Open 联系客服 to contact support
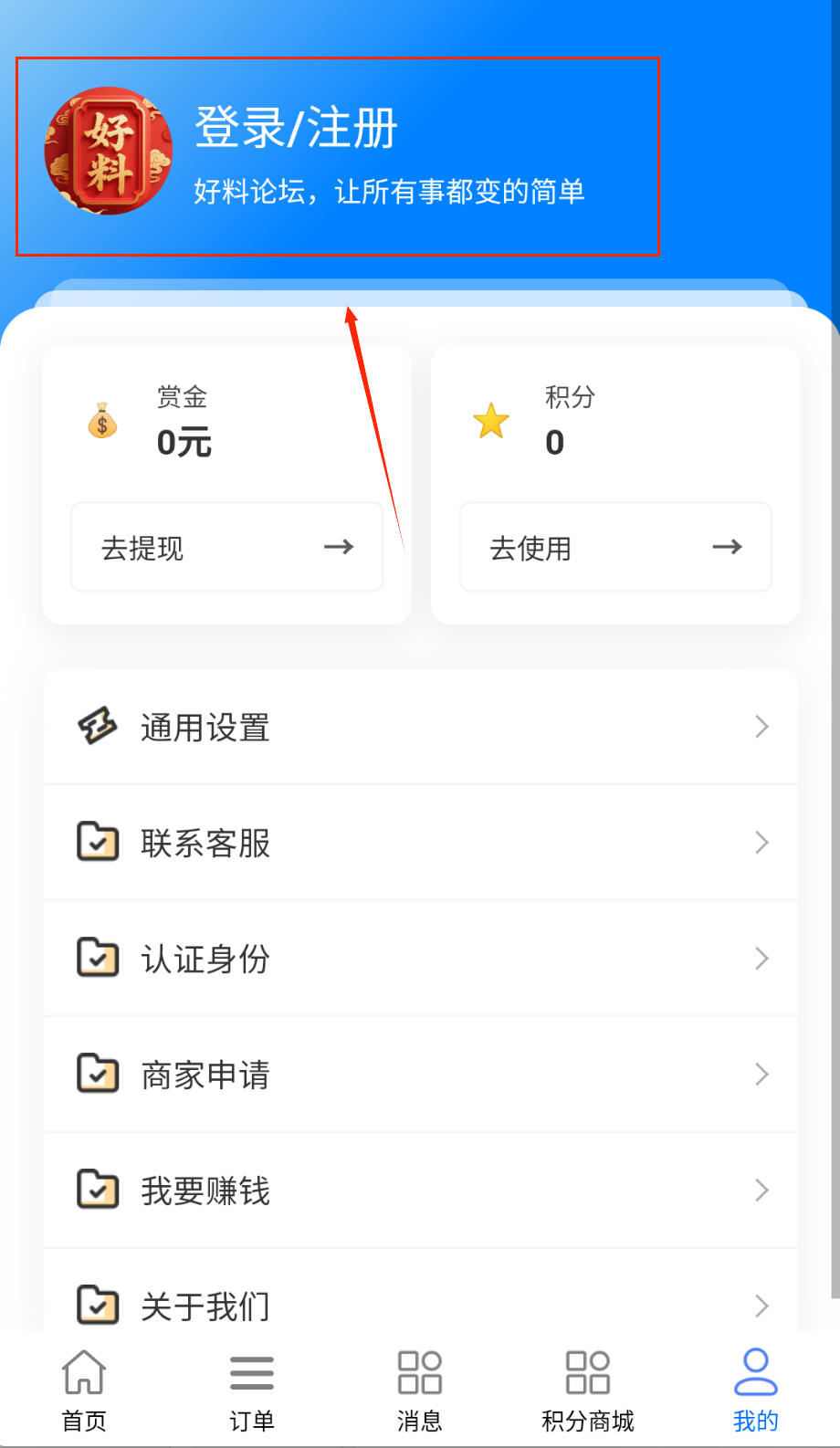840x1448 pixels. (421, 843)
